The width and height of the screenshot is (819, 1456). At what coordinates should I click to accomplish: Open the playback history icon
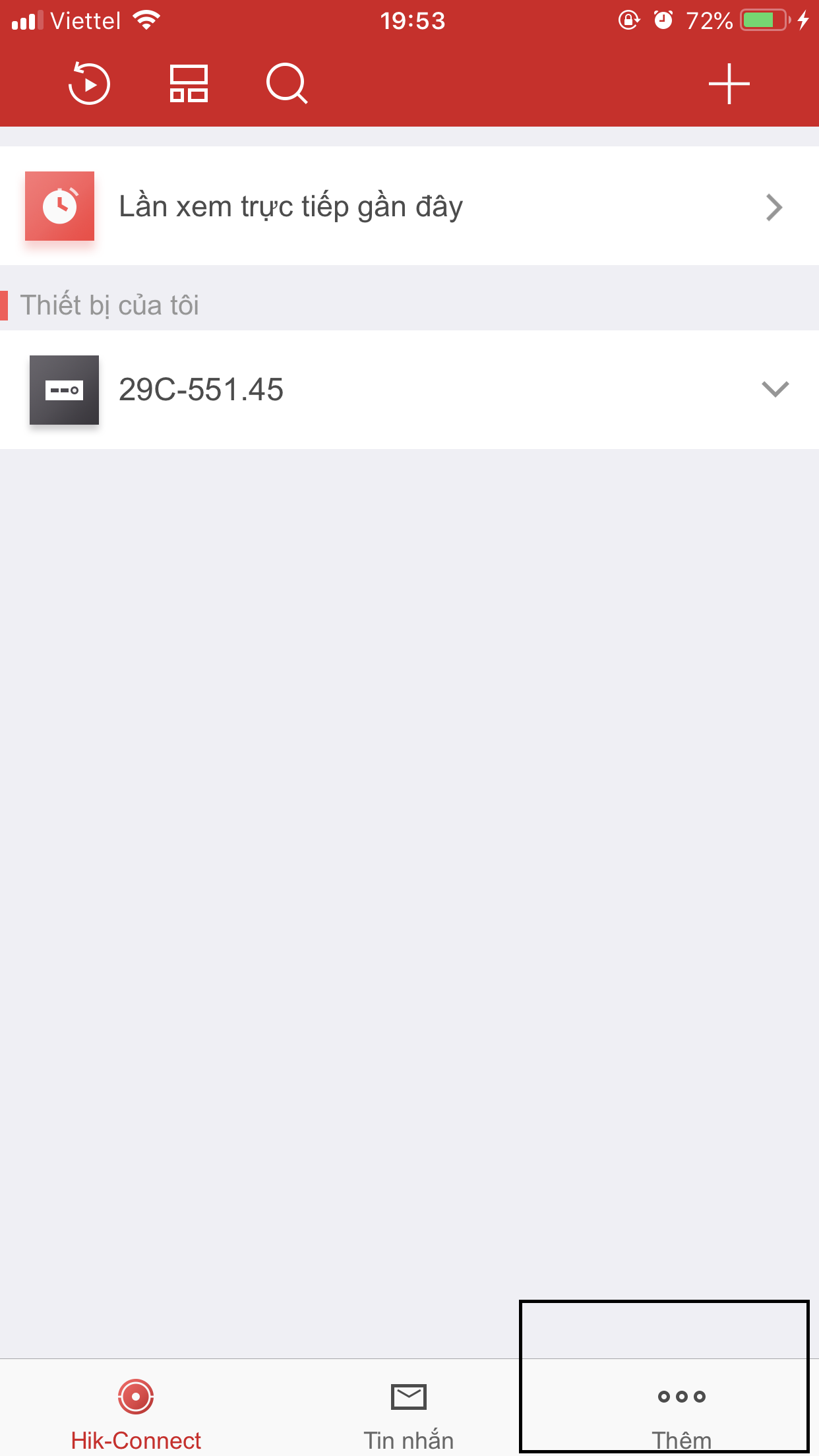point(89,84)
